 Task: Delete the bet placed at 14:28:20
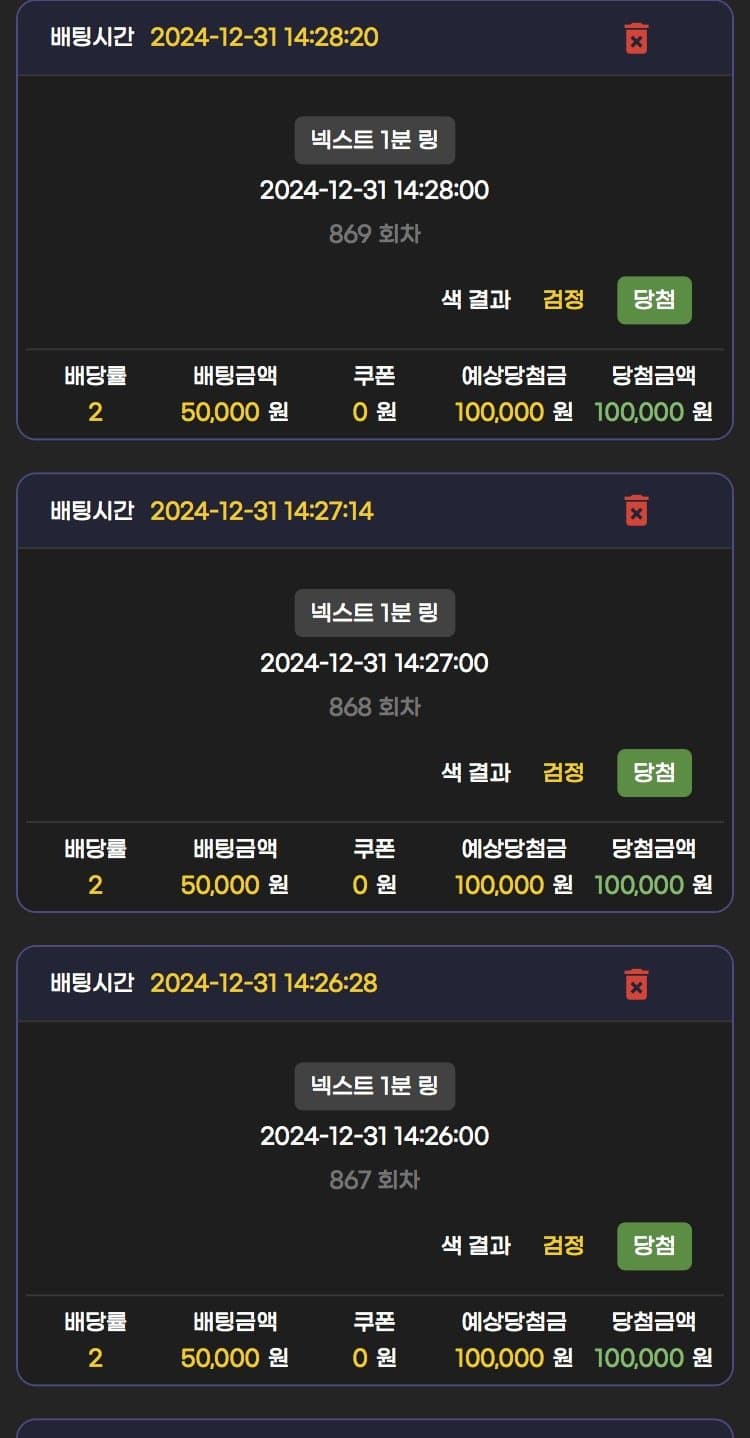[636, 38]
